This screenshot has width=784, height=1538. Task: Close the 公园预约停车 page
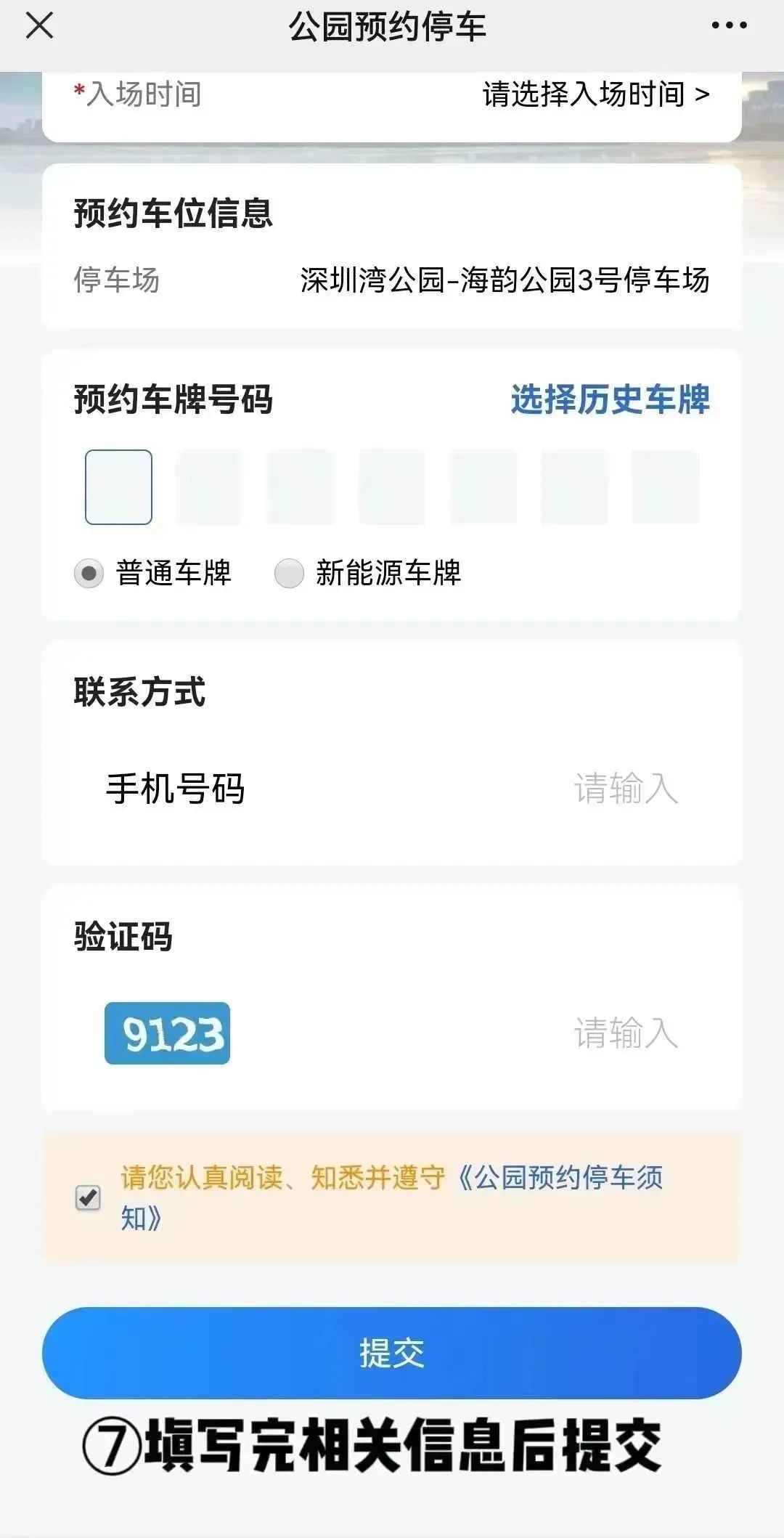pos(39,26)
